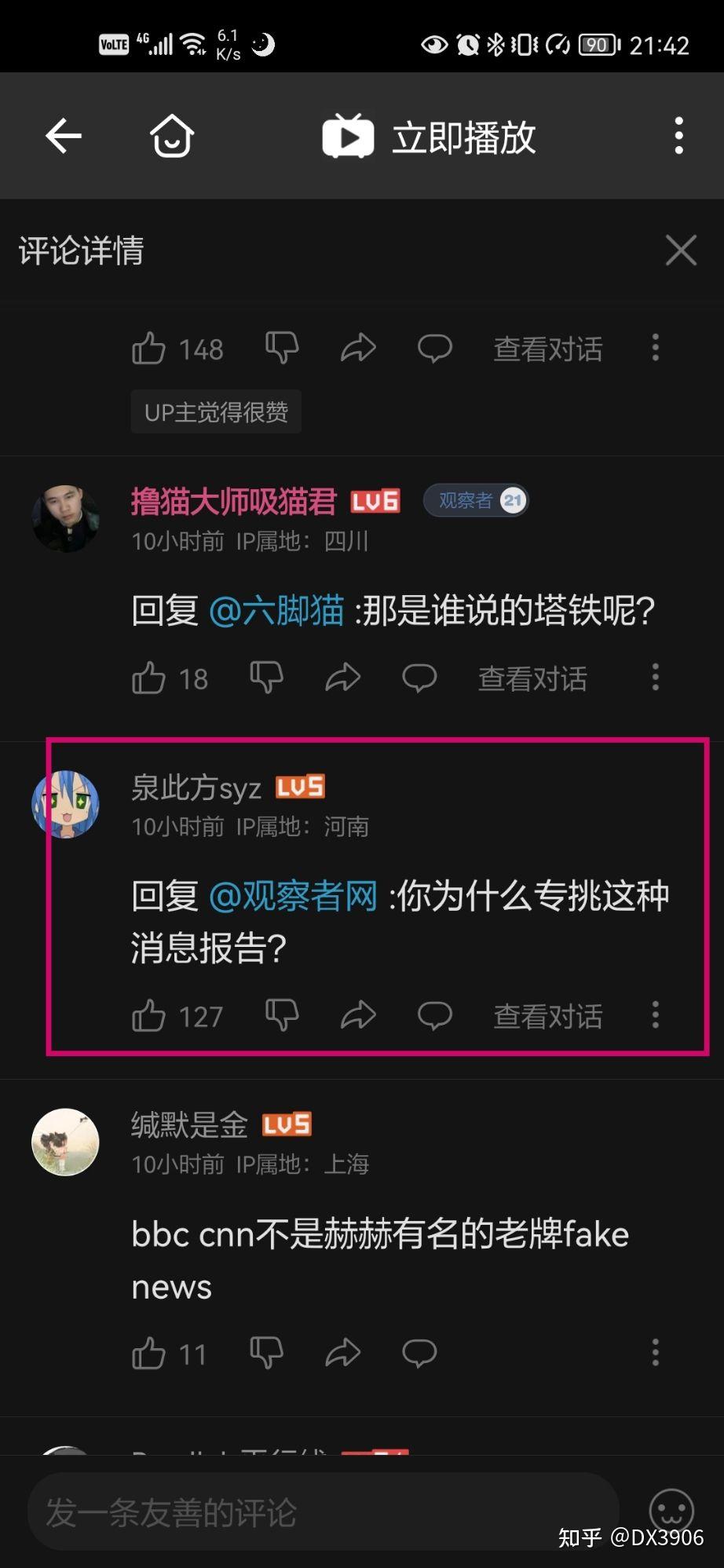This screenshot has width=724, height=1568.
Task: Dislike the comment by 撸猫大师吸猫君
Action: click(x=266, y=677)
